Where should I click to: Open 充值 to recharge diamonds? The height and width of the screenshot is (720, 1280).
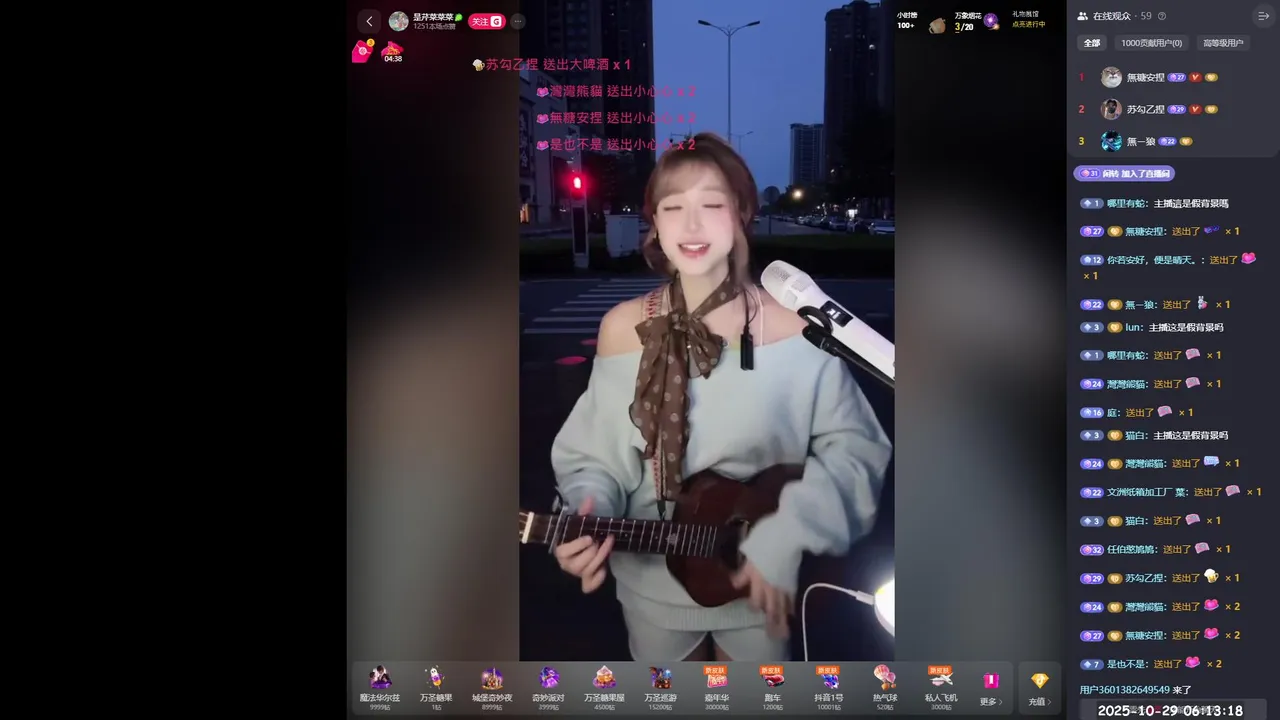(1039, 687)
